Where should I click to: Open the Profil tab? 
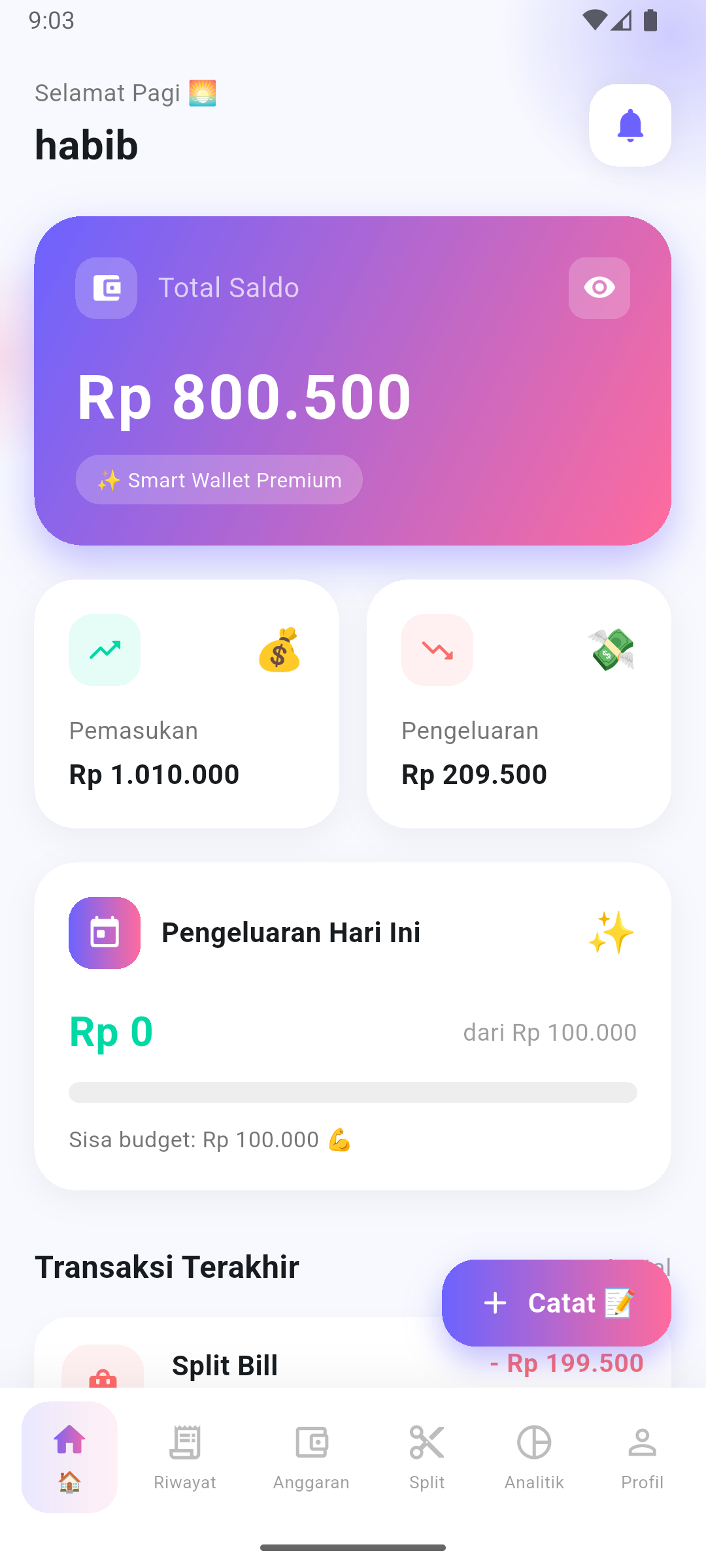coord(642,1457)
